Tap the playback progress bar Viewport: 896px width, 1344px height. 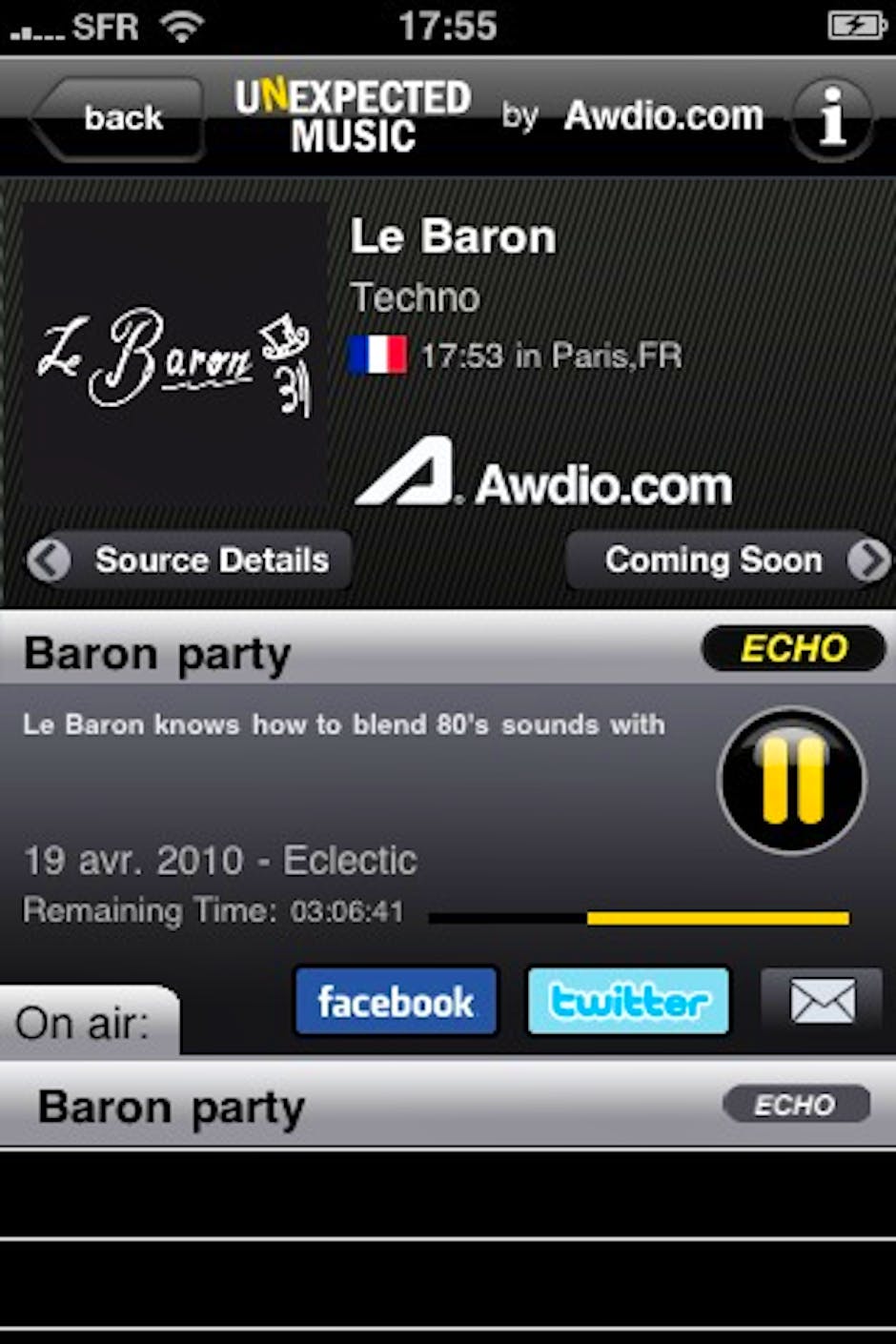(x=639, y=918)
